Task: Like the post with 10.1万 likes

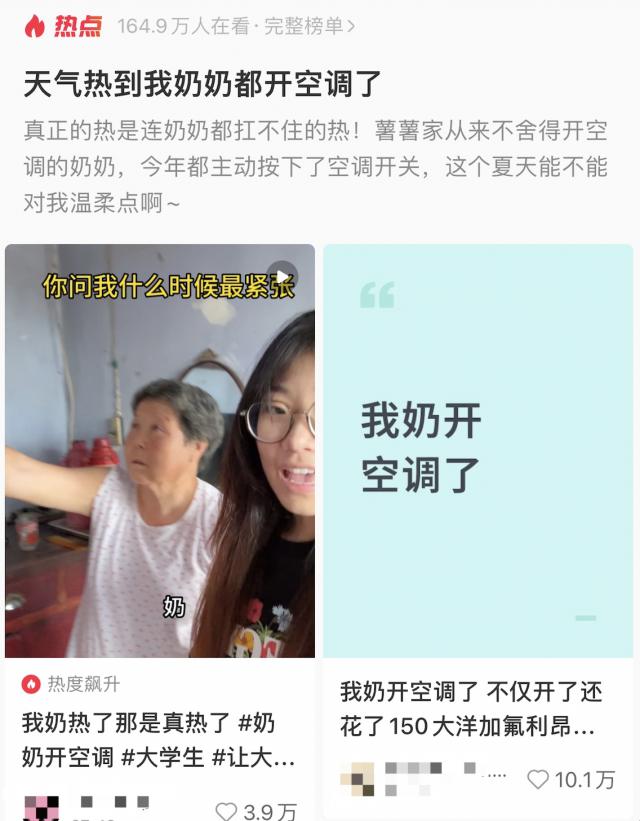Action: [539, 779]
